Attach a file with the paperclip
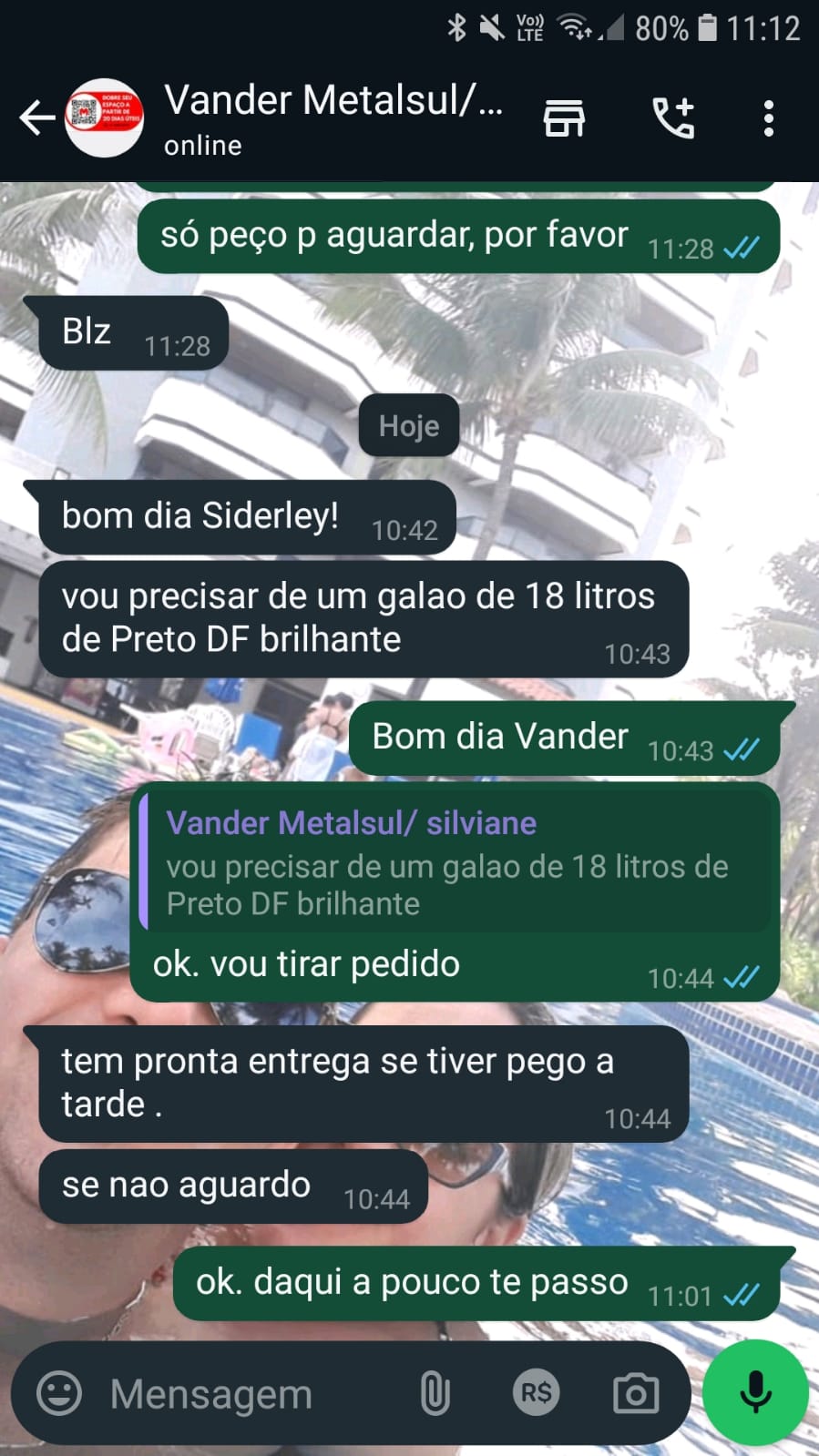 click(435, 1393)
